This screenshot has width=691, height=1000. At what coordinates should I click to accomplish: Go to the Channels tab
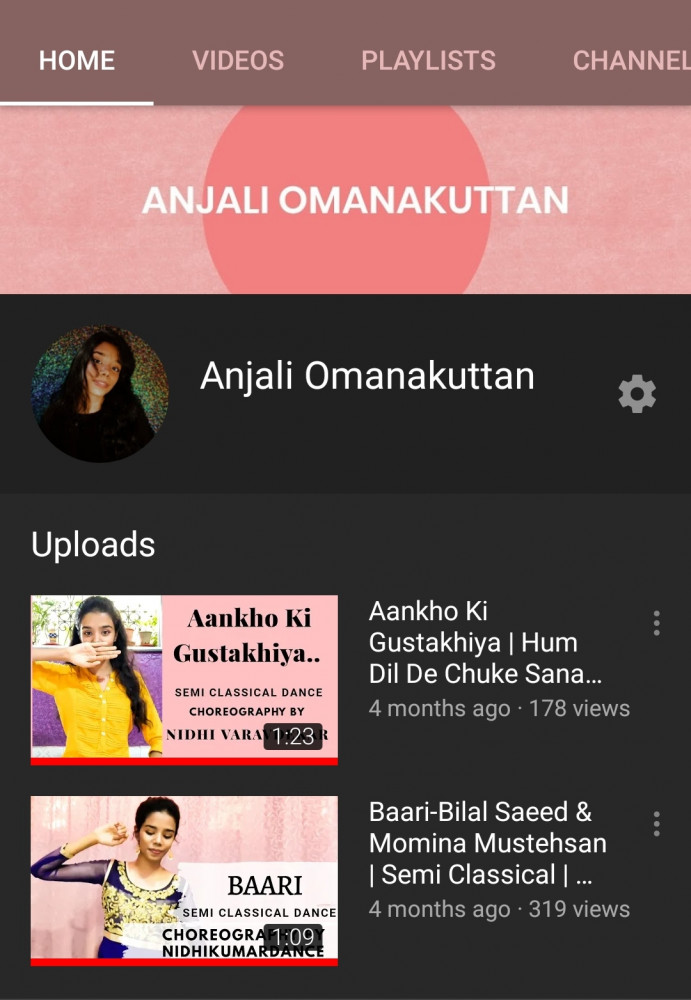tap(631, 61)
